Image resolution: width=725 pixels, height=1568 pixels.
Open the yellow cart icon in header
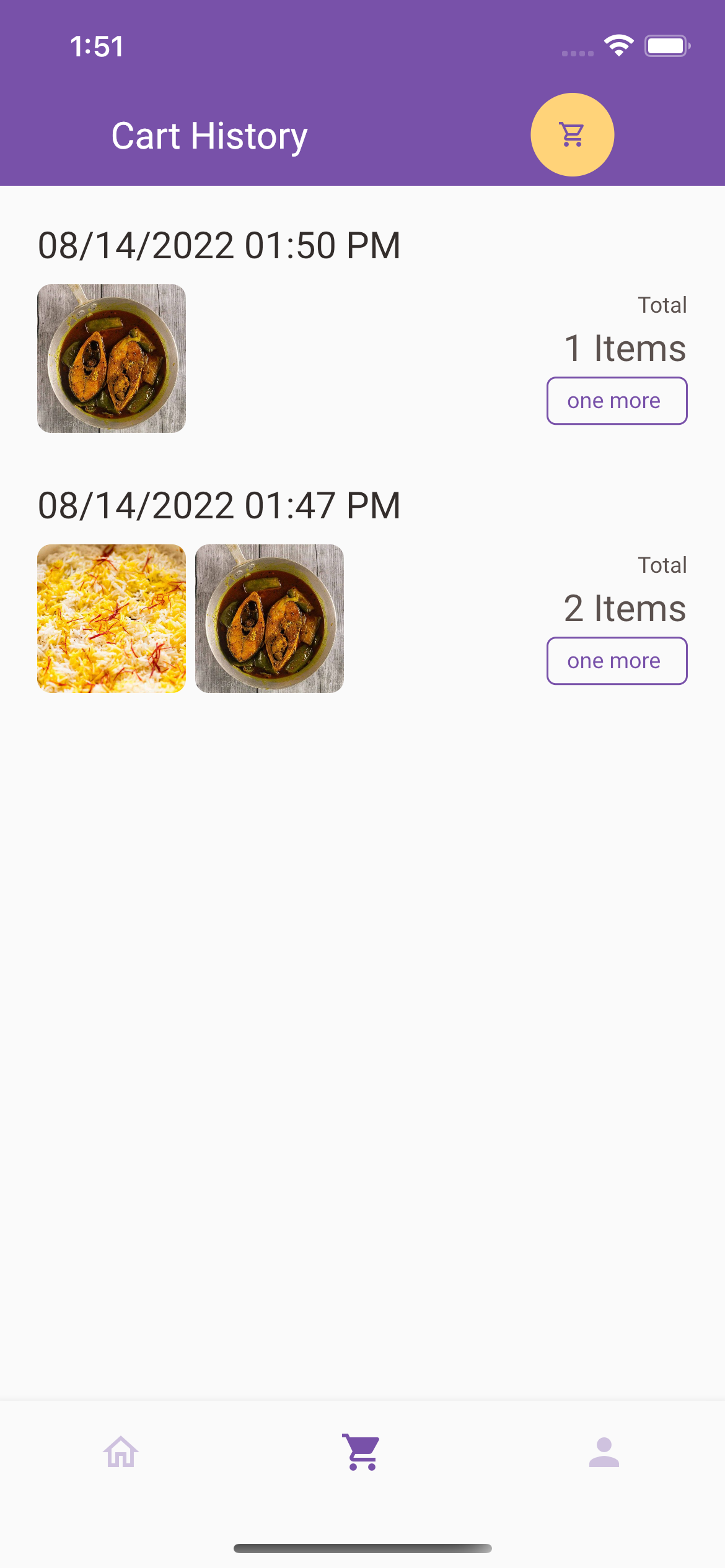572,134
